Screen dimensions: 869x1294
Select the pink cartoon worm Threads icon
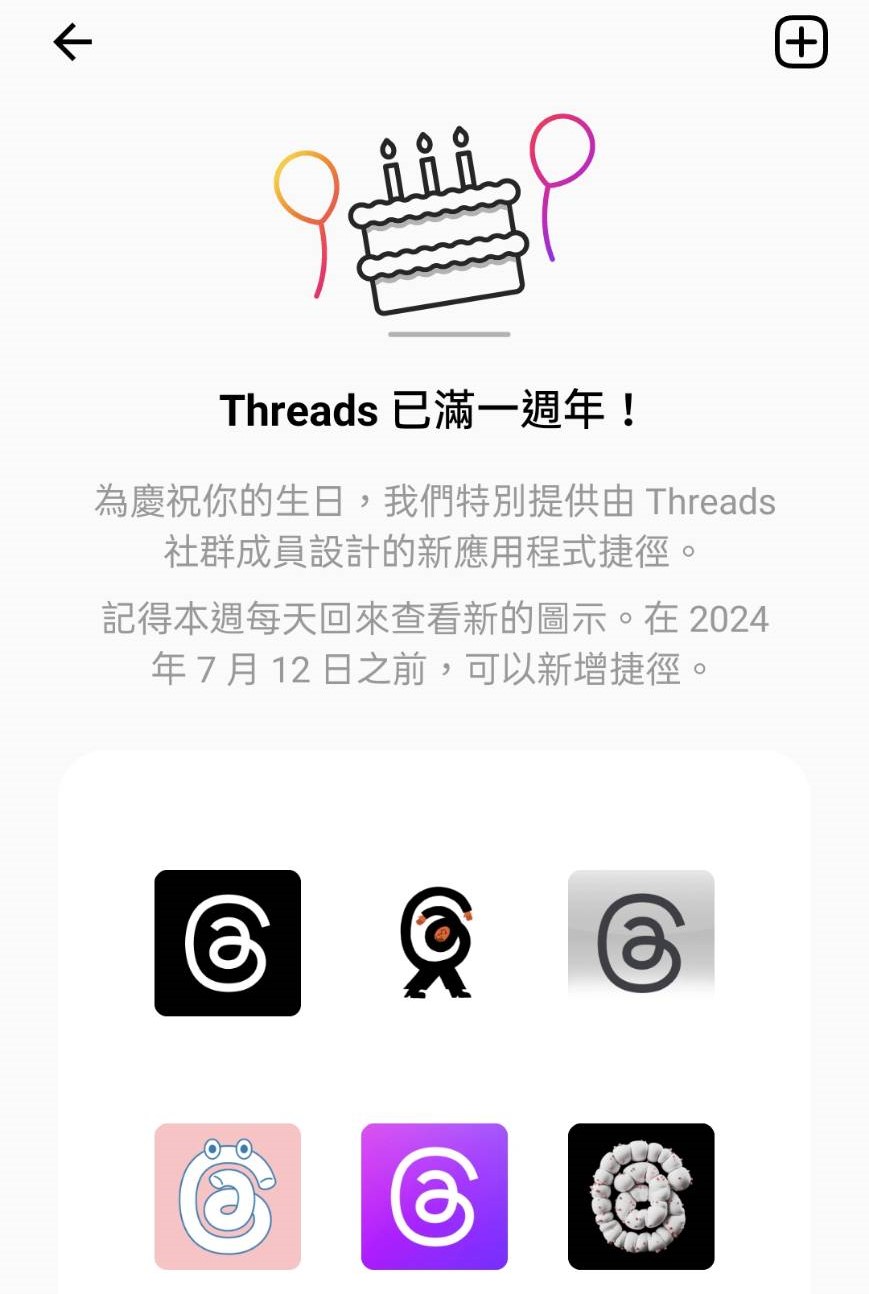click(x=226, y=1196)
